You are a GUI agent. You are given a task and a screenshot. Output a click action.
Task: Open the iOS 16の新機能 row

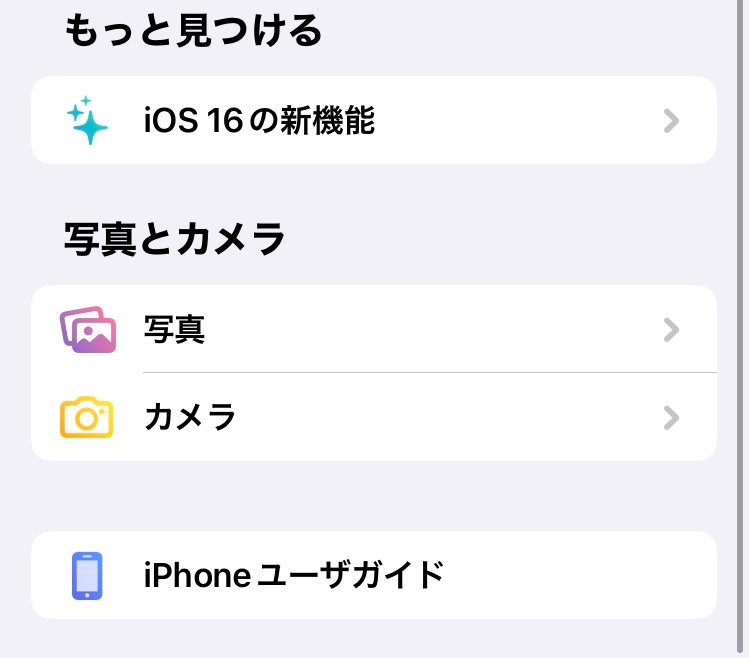[x=373, y=121]
